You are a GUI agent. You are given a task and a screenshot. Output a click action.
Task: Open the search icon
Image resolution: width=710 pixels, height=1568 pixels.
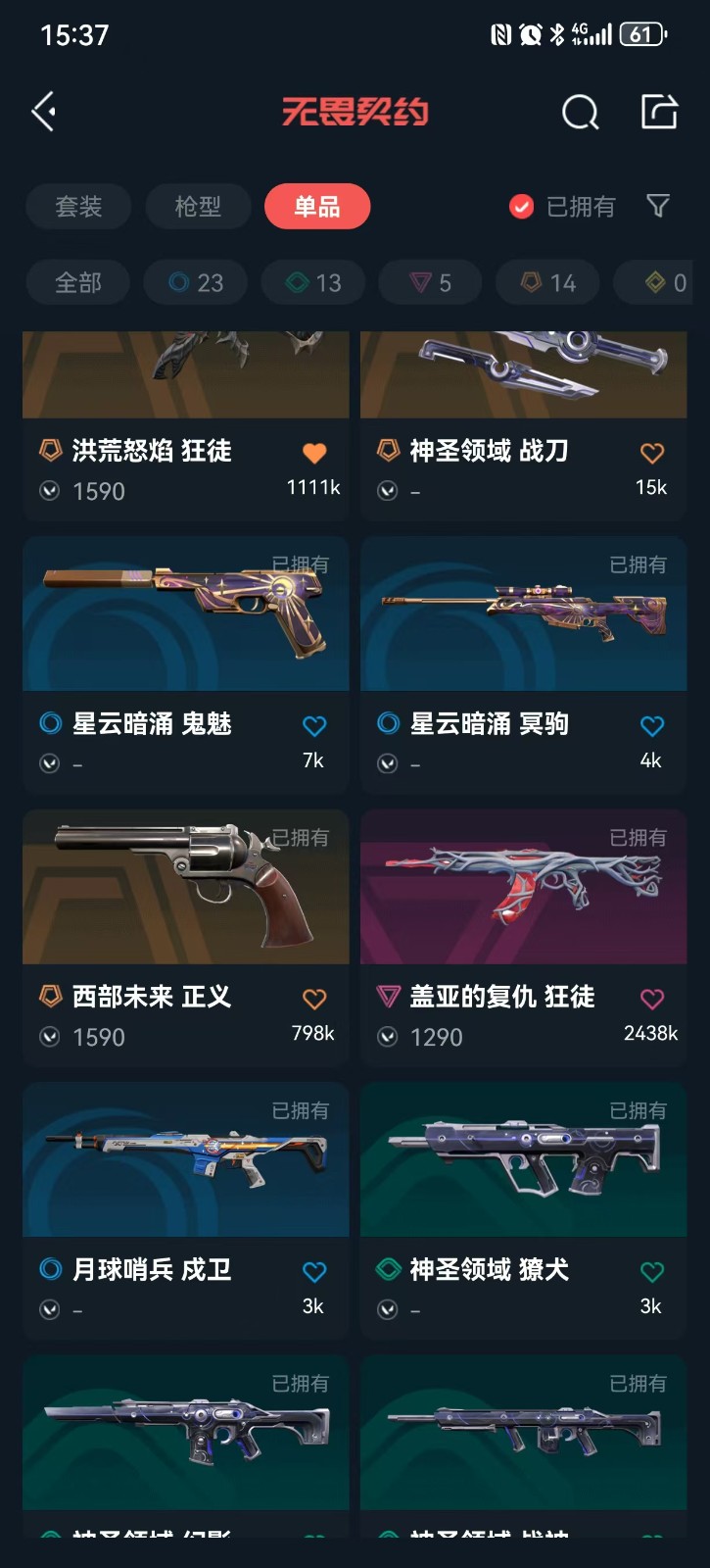pyautogui.click(x=580, y=112)
